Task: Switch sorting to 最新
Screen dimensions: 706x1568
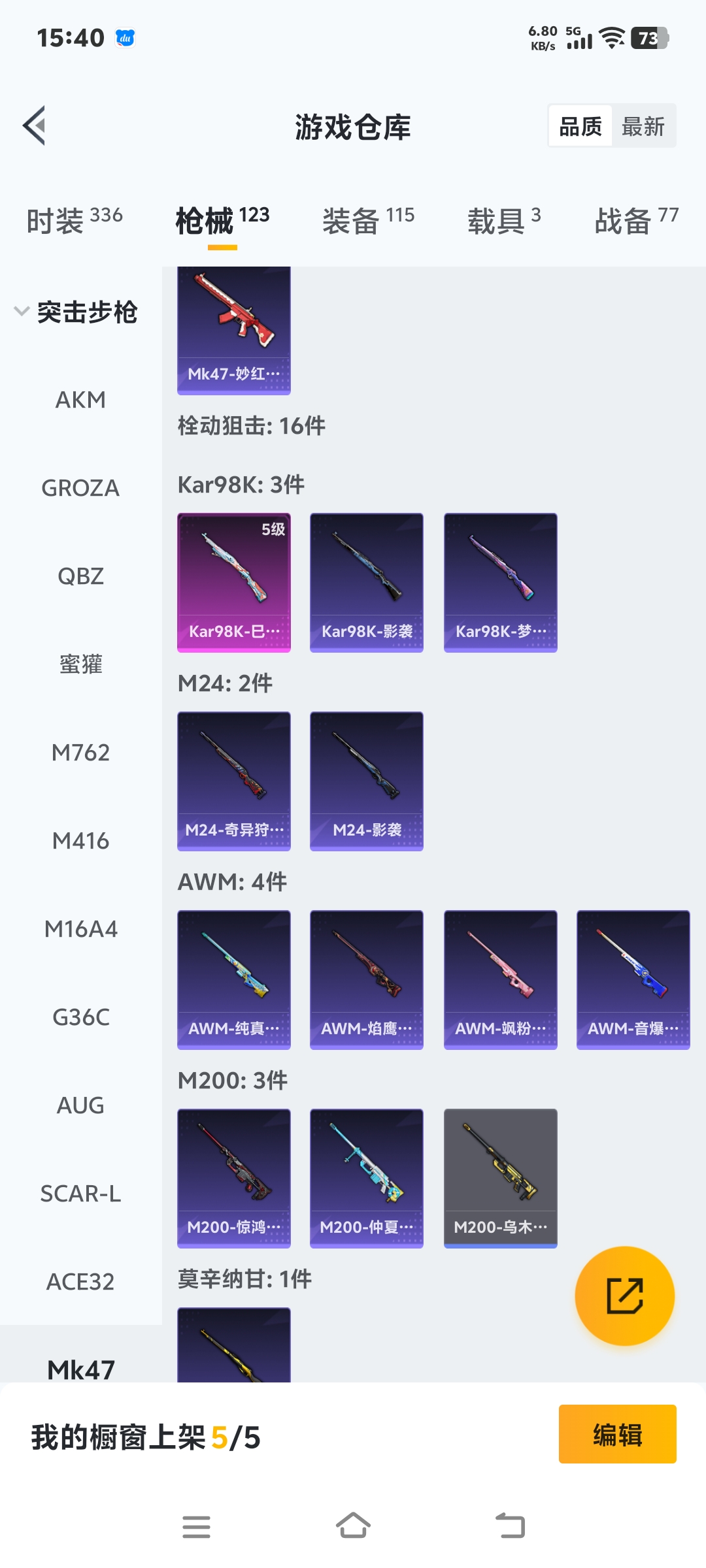Action: pyautogui.click(x=643, y=126)
